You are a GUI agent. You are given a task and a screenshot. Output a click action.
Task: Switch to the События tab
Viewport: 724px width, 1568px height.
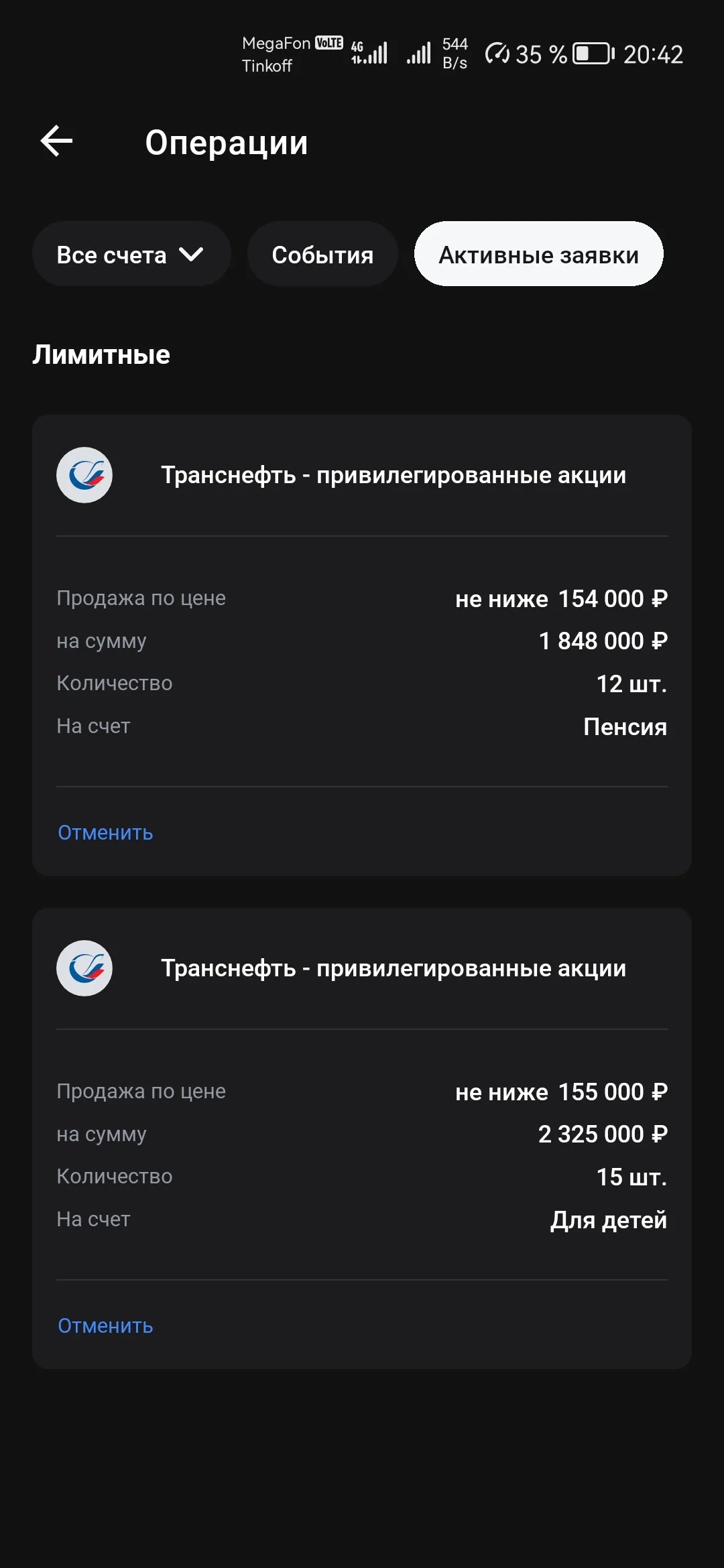pos(322,255)
